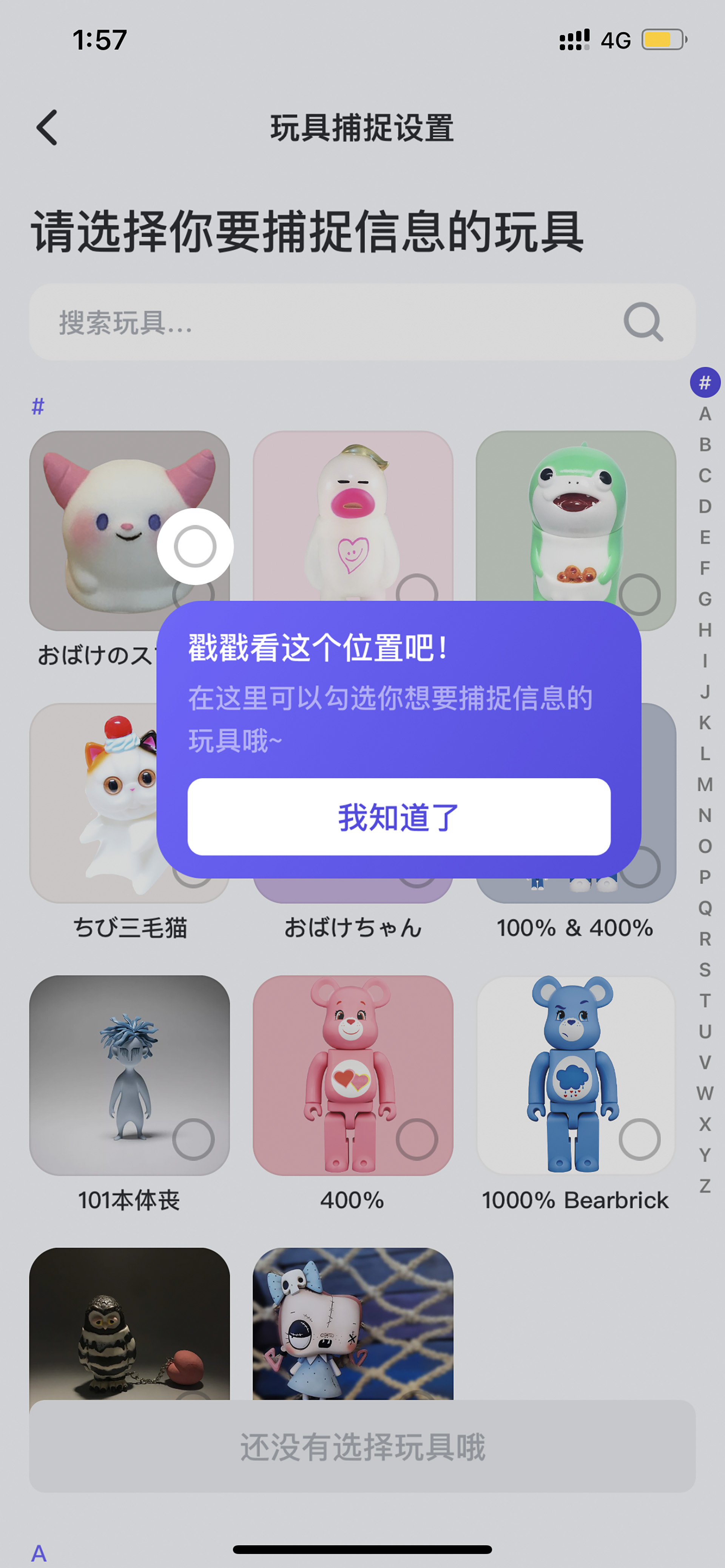Select the 101本体丧 toy checkbox
Image resolution: width=725 pixels, height=1568 pixels.
click(193, 1139)
